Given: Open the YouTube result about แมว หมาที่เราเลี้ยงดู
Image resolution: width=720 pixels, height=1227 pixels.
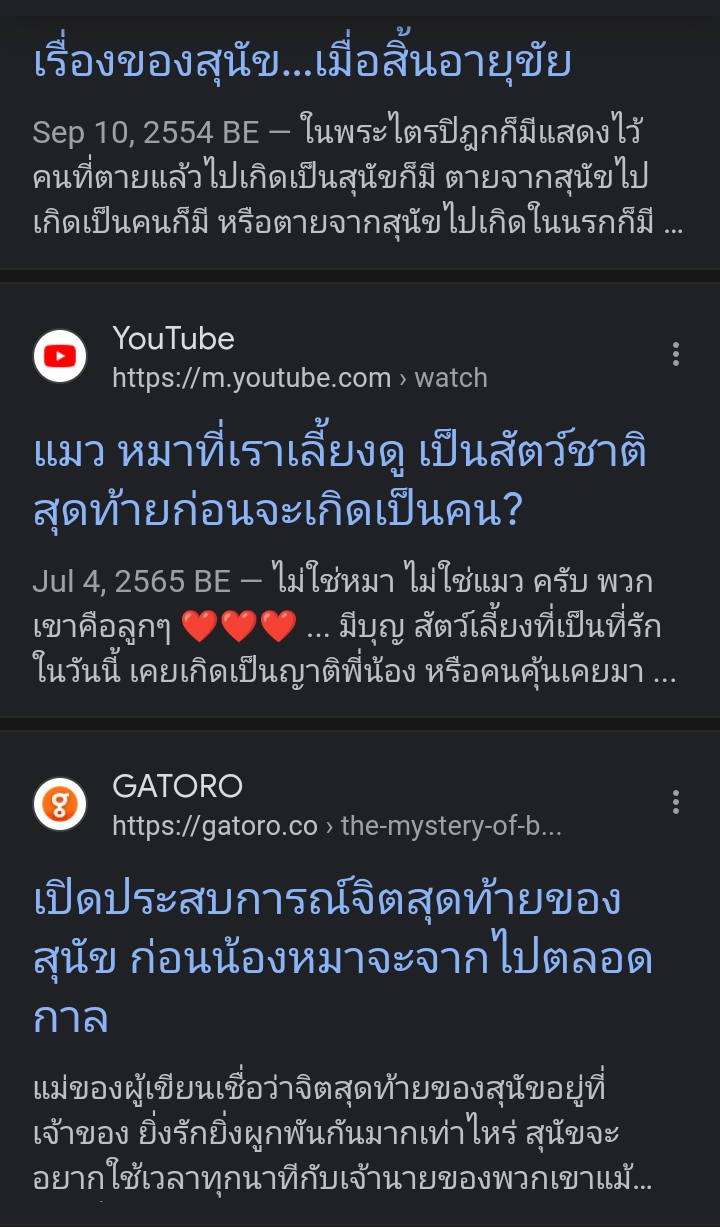Looking at the screenshot, I should [x=340, y=482].
